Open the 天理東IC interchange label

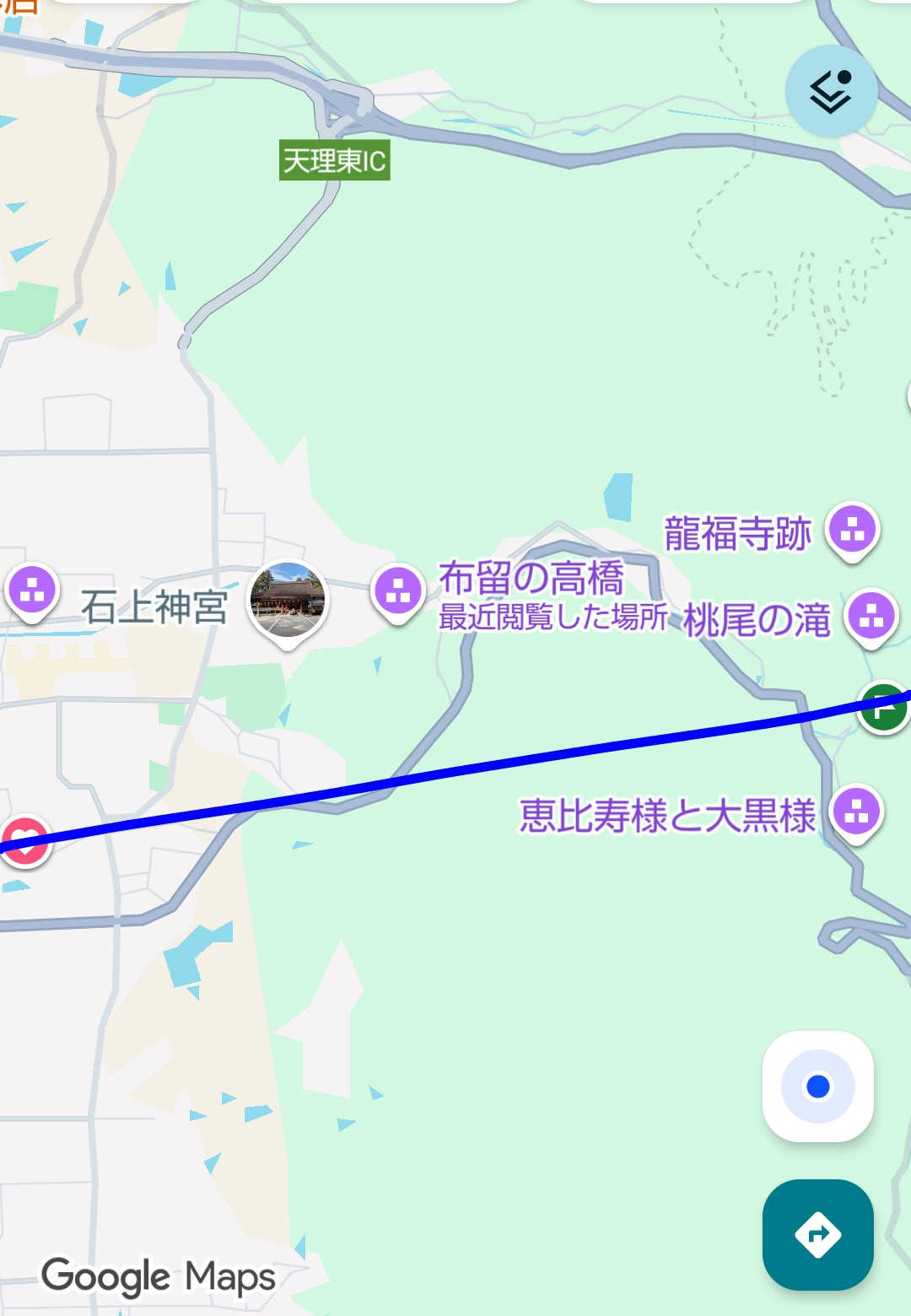(x=335, y=160)
